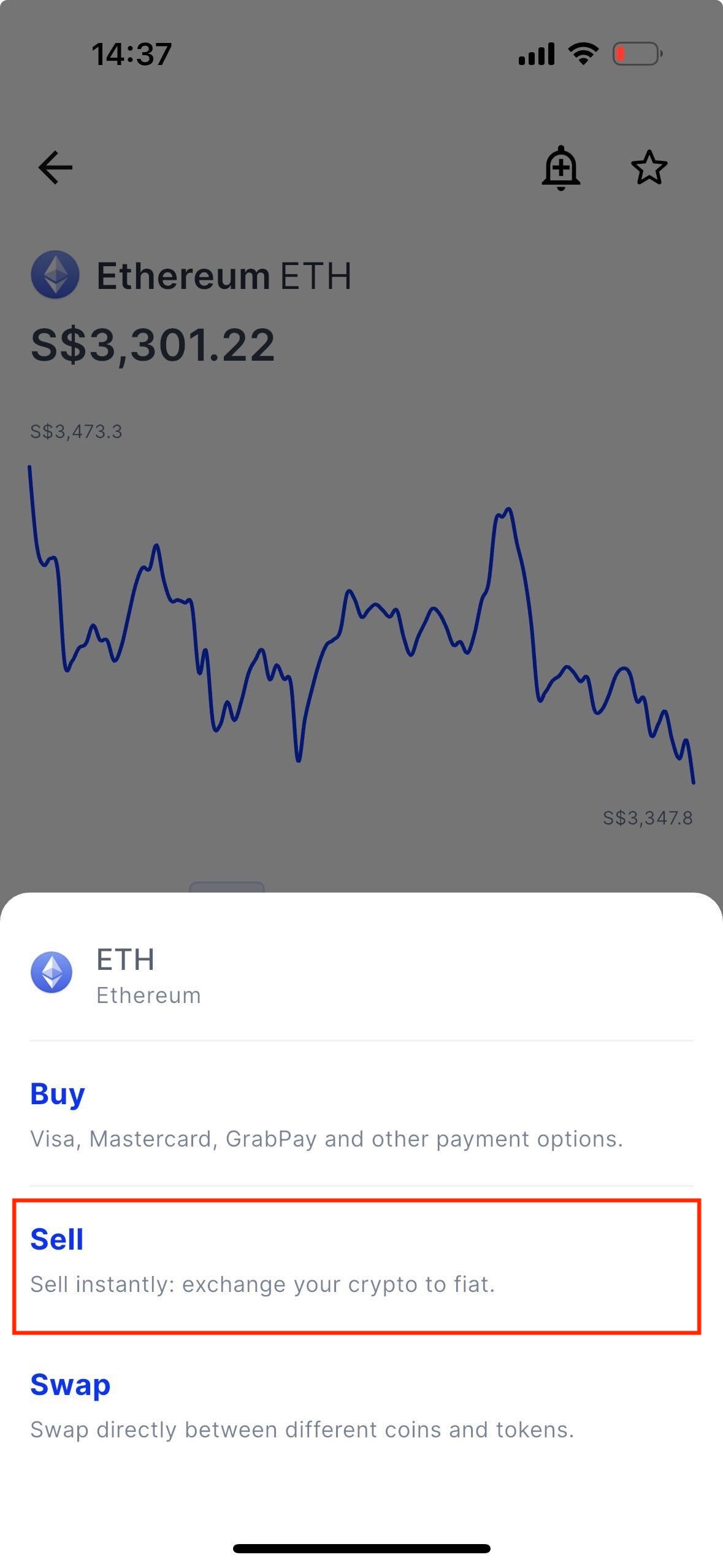
Task: Favorite Ethereum with the star icon
Action: [649, 167]
